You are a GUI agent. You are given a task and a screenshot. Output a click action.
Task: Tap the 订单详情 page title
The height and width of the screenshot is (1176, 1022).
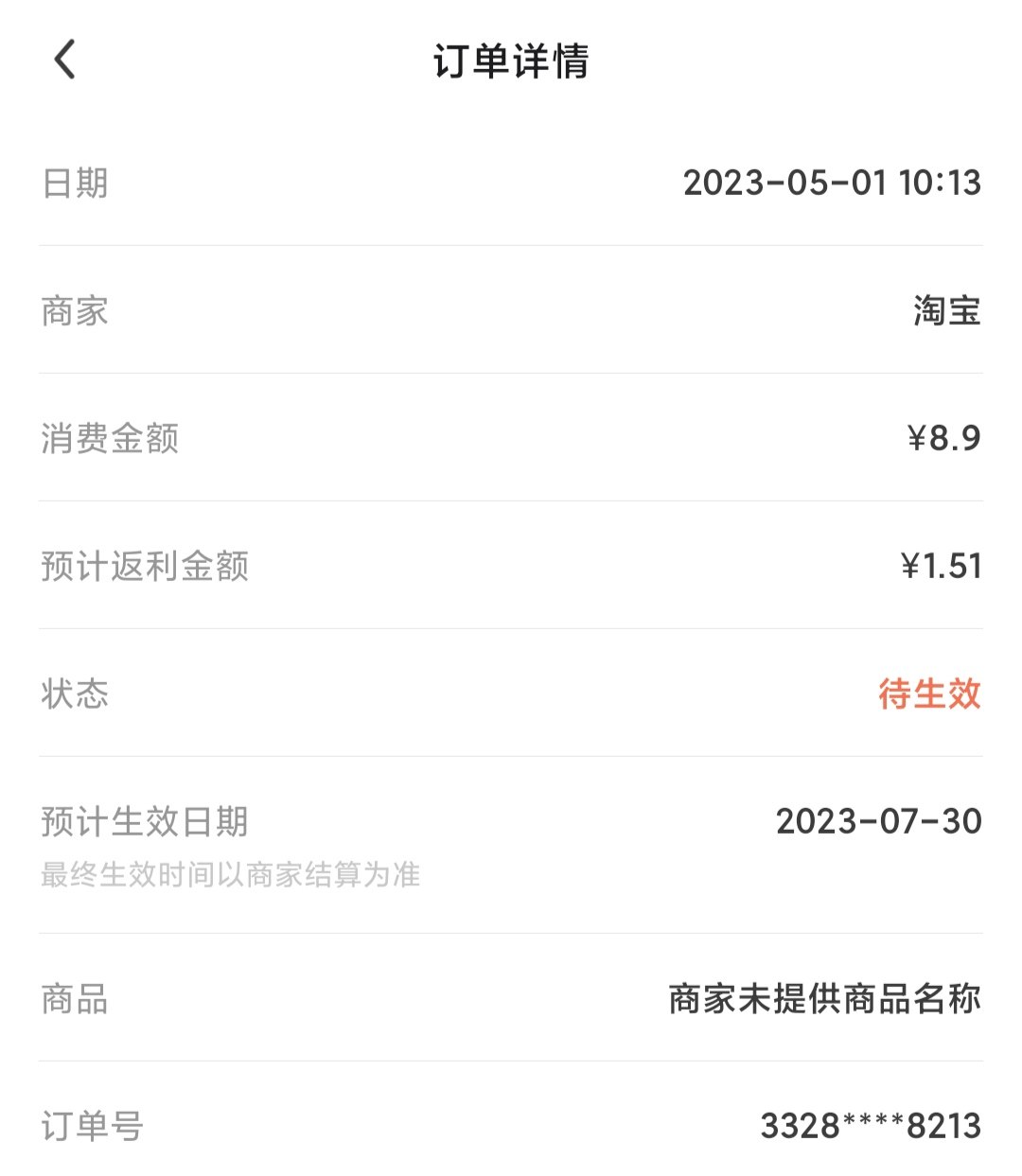point(511,61)
